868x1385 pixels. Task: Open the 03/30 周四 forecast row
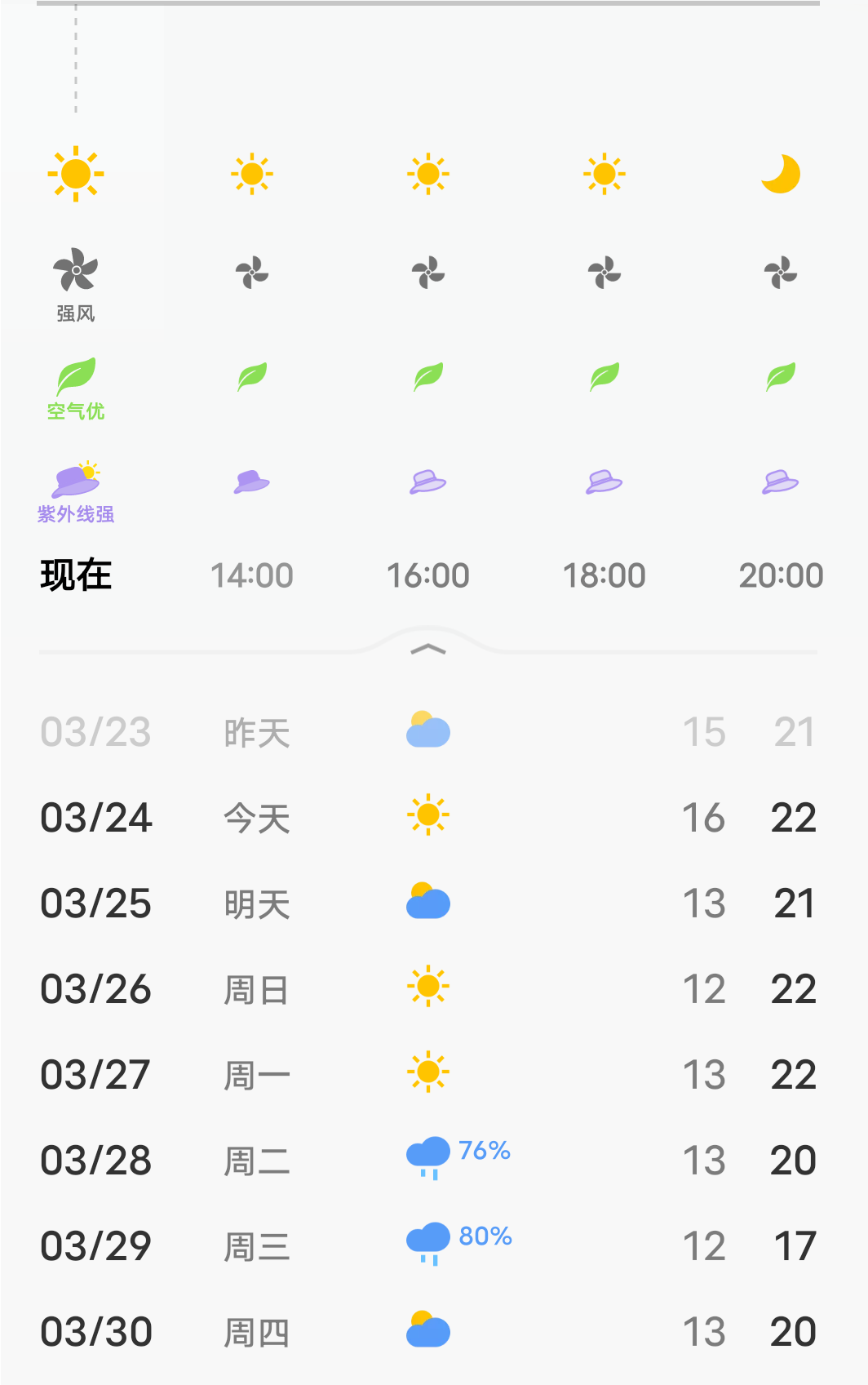pos(428,1332)
